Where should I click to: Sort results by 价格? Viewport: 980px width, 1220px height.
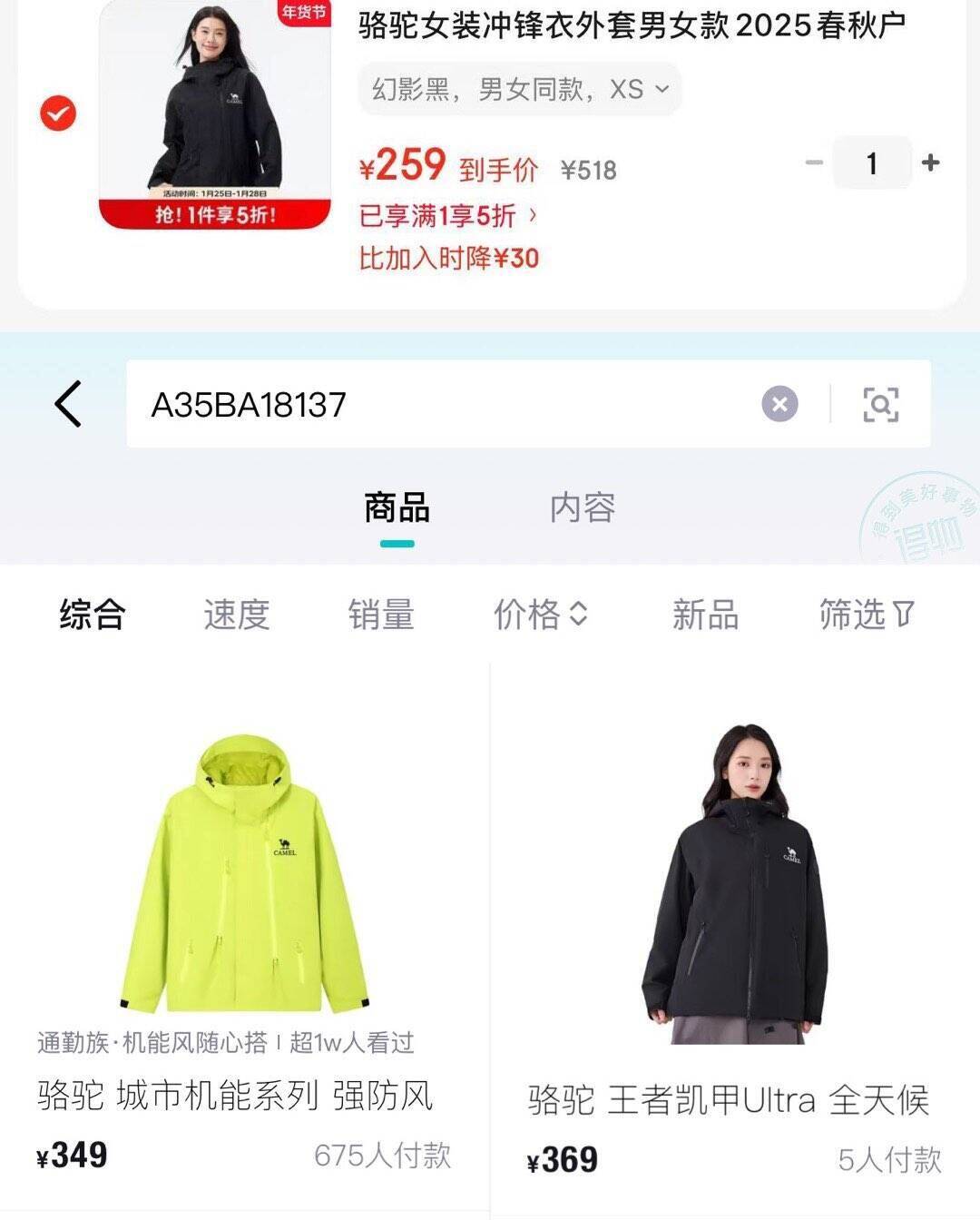point(540,615)
